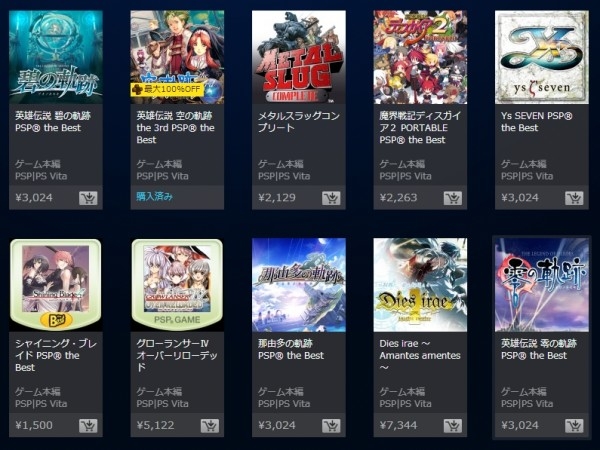Add 那由多の軌跡 to cart
The width and height of the screenshot is (600, 450).
(331, 426)
